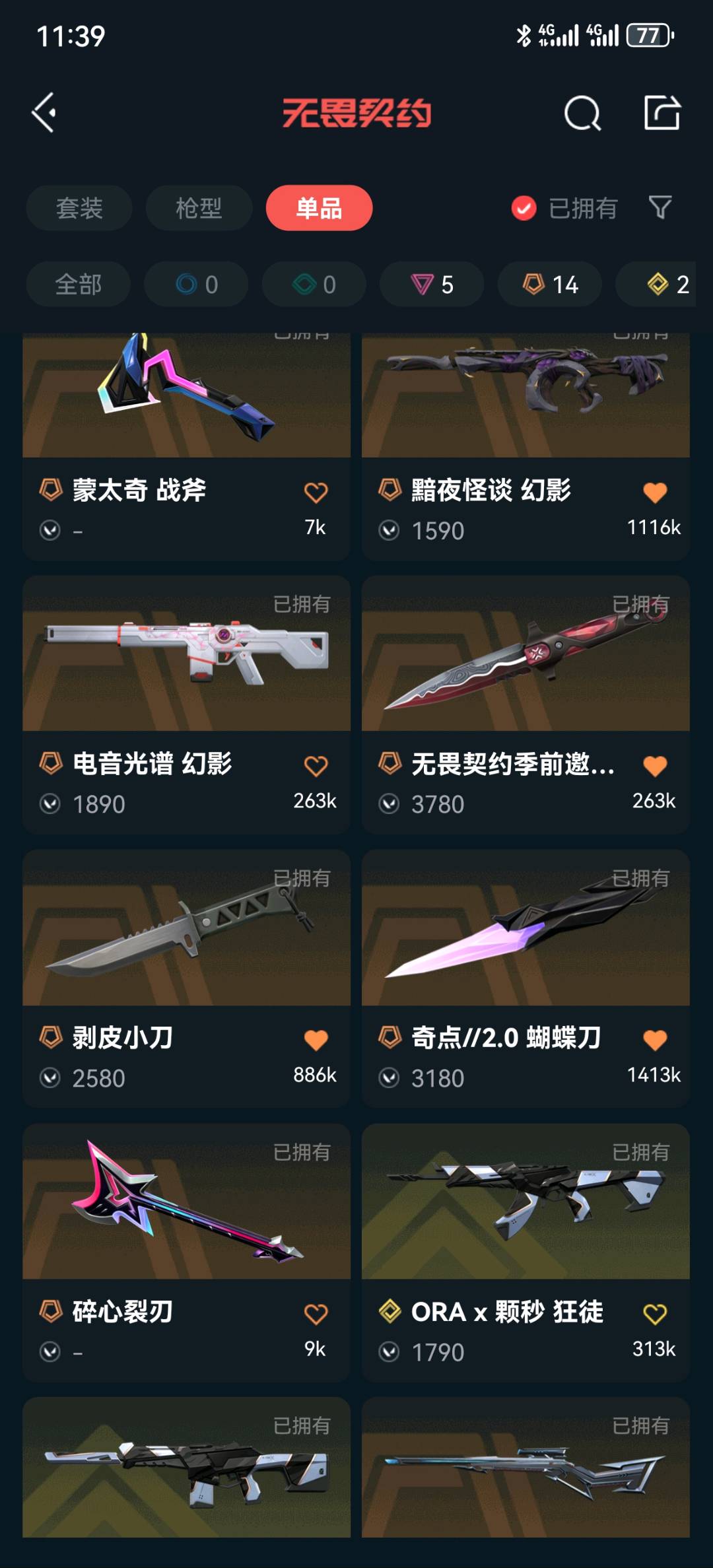This screenshot has height=1568, width=713.
Task: Open the 黯夜怪谈 幻影 skin card
Action: [526, 446]
